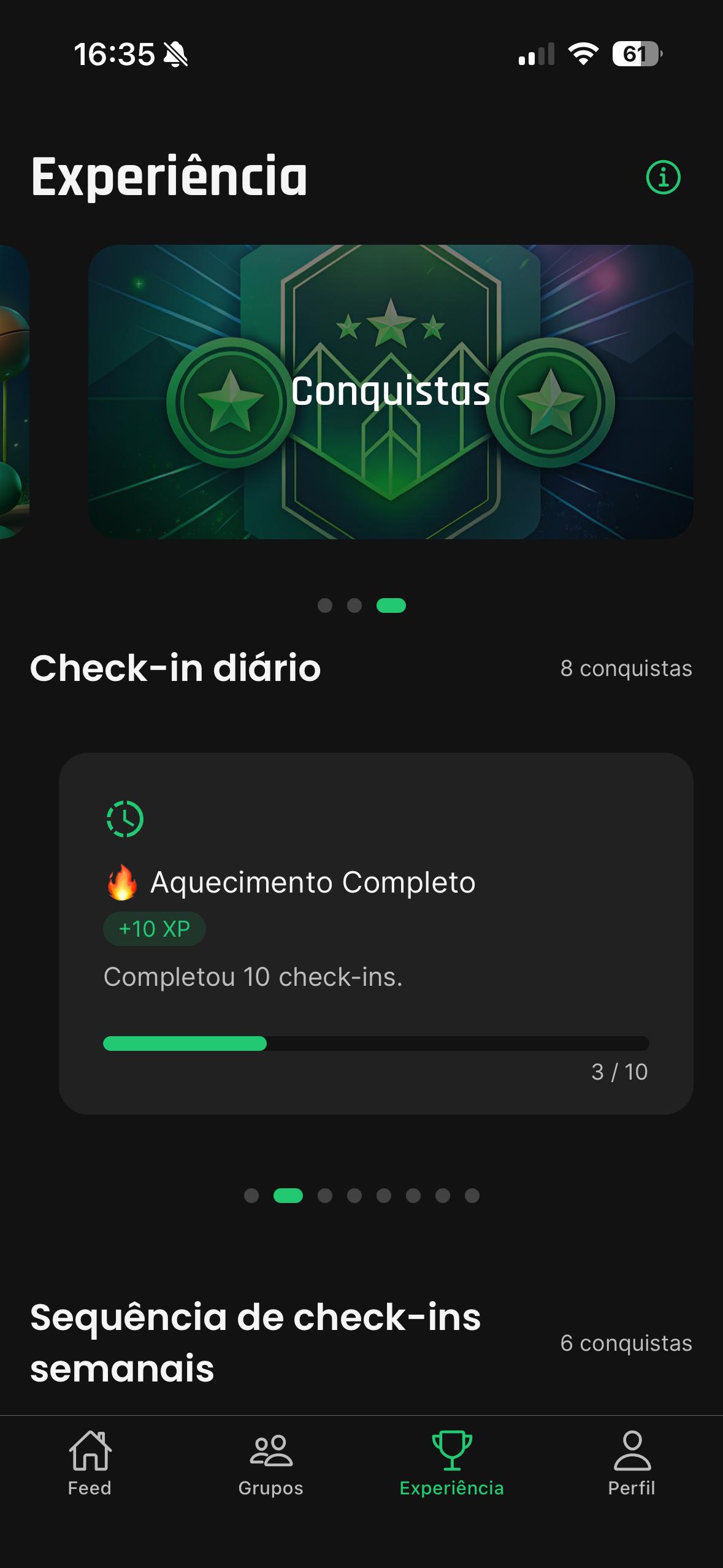This screenshot has height=1568, width=723.
Task: Tap the partially visible banner card on the left
Action: coord(13,392)
